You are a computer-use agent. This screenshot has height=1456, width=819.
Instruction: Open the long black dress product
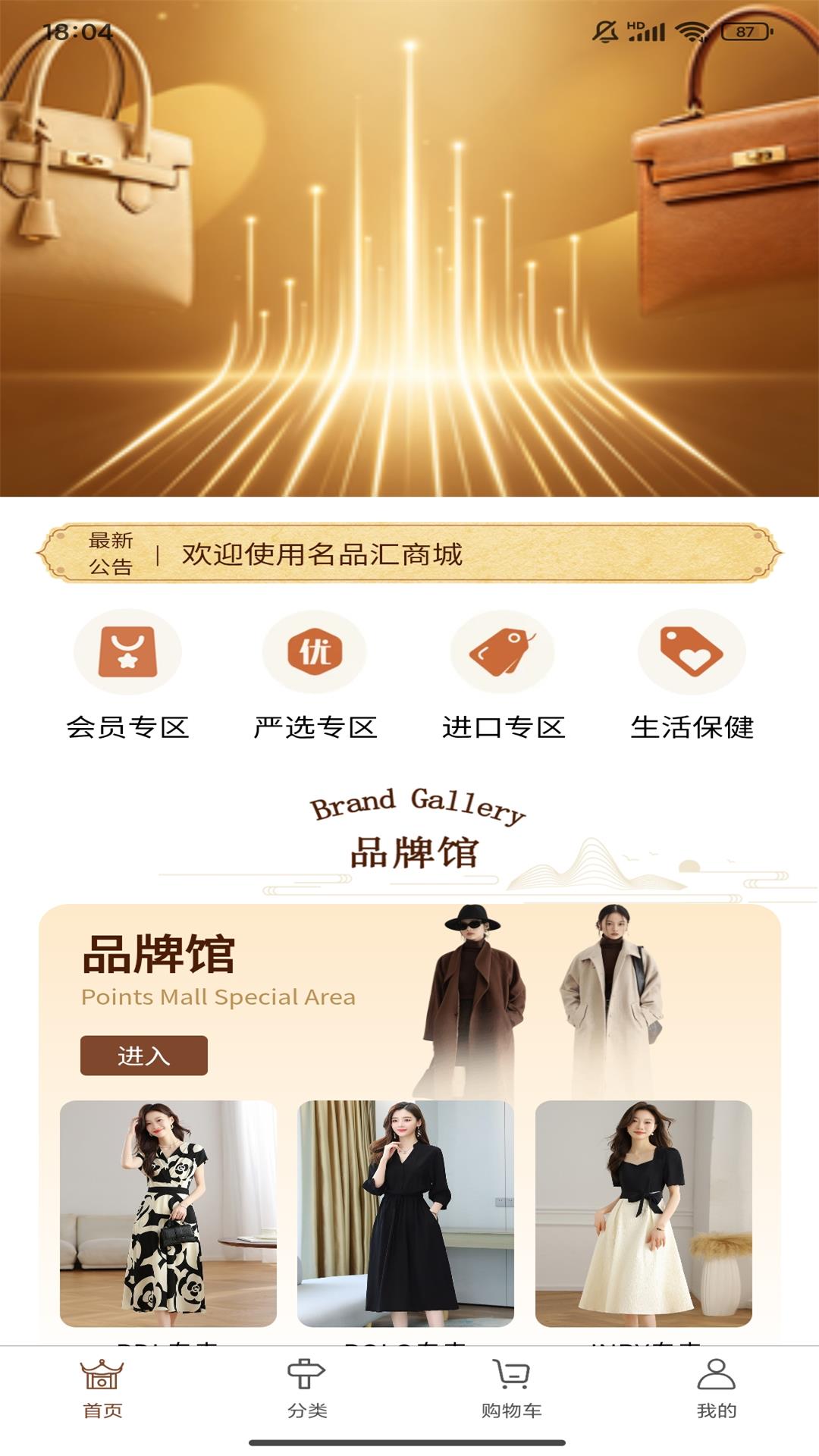click(x=406, y=1213)
